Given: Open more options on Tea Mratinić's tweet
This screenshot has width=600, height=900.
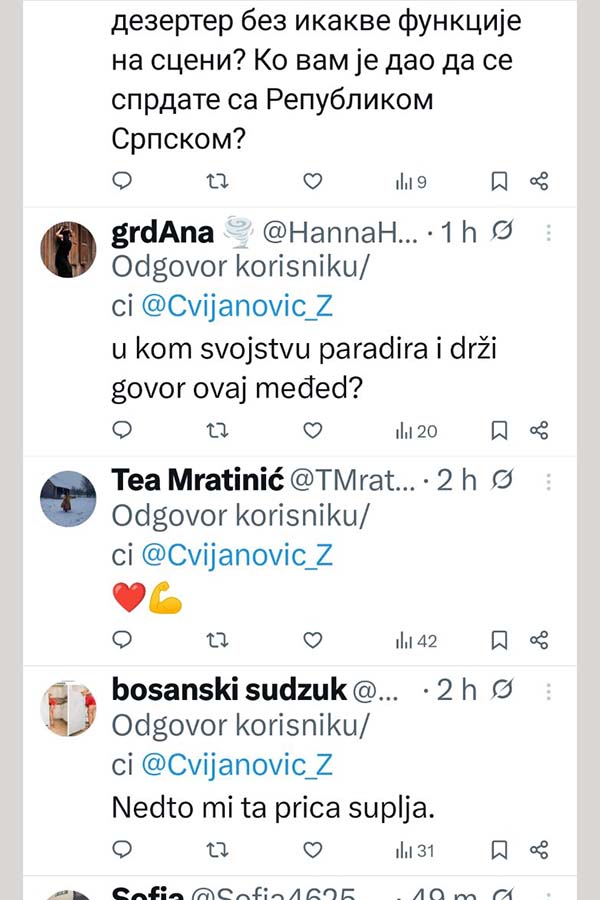Looking at the screenshot, I should tap(548, 481).
